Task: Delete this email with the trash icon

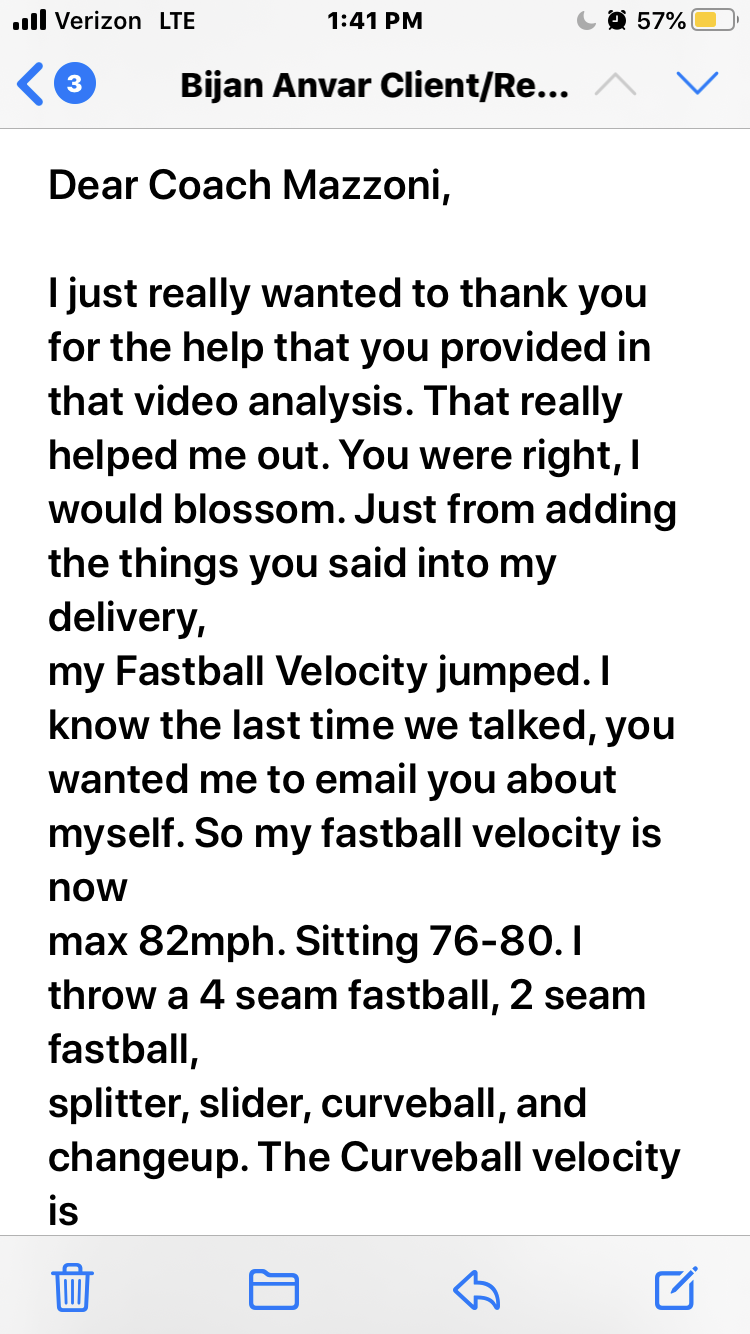Action: tap(73, 1287)
